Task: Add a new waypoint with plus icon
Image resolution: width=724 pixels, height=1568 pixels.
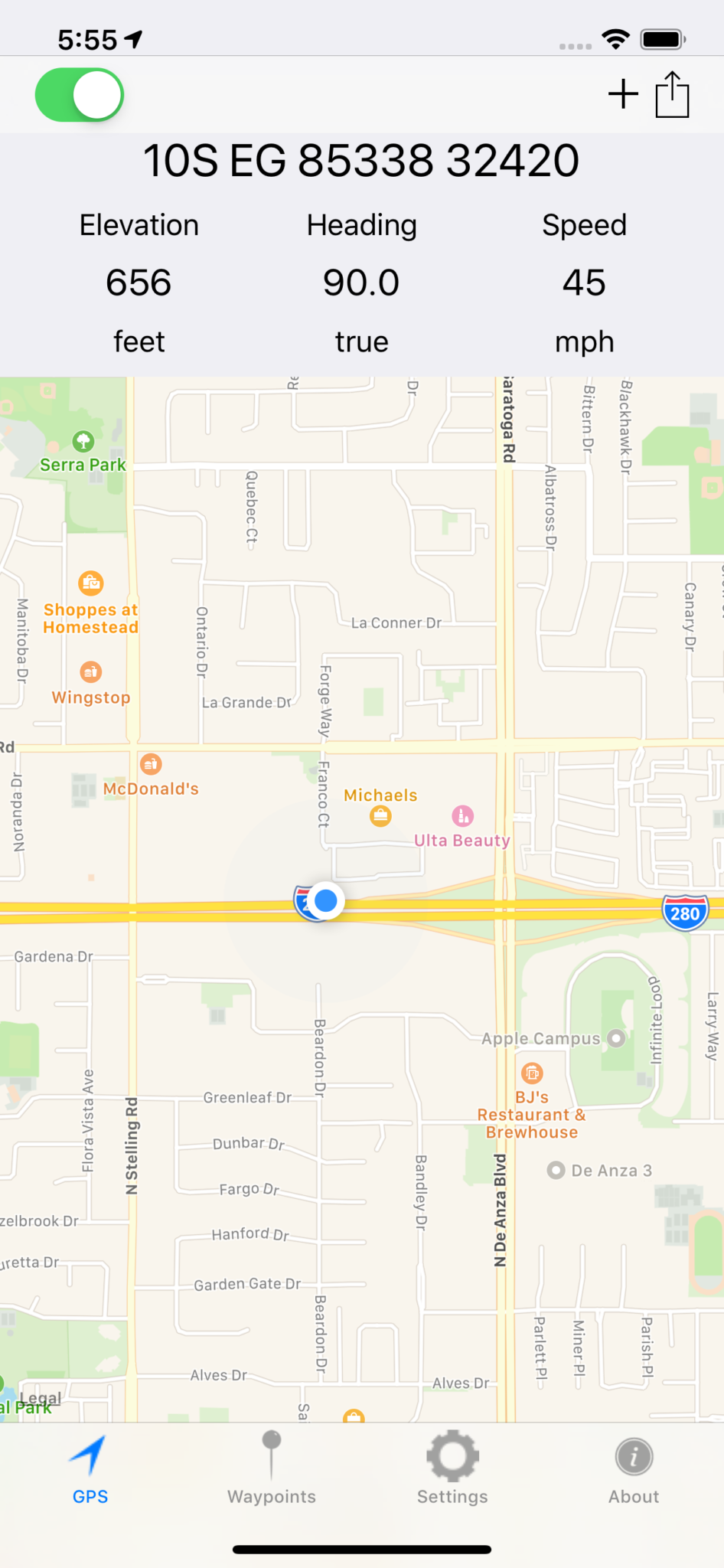Action: click(623, 94)
